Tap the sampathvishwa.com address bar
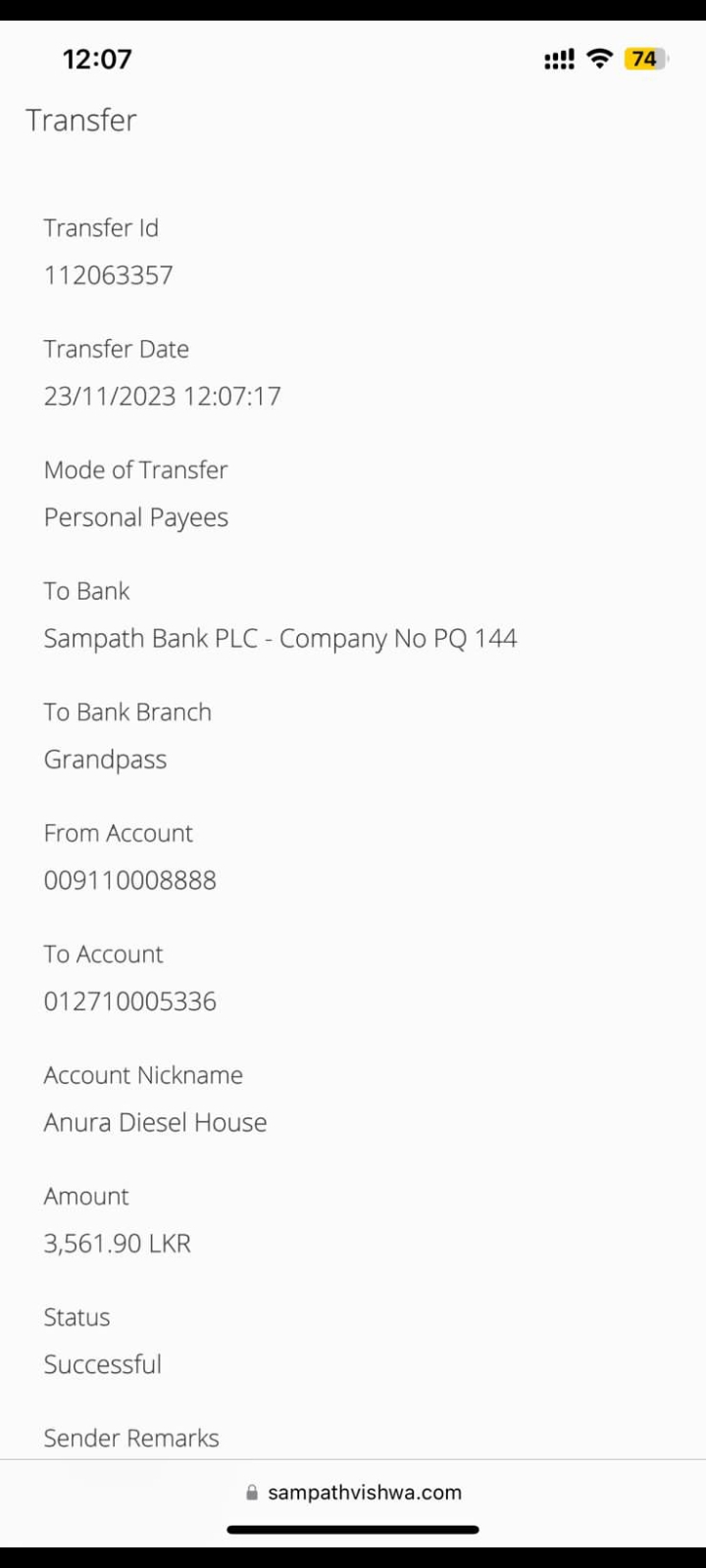The width and height of the screenshot is (706, 1568). click(354, 1493)
